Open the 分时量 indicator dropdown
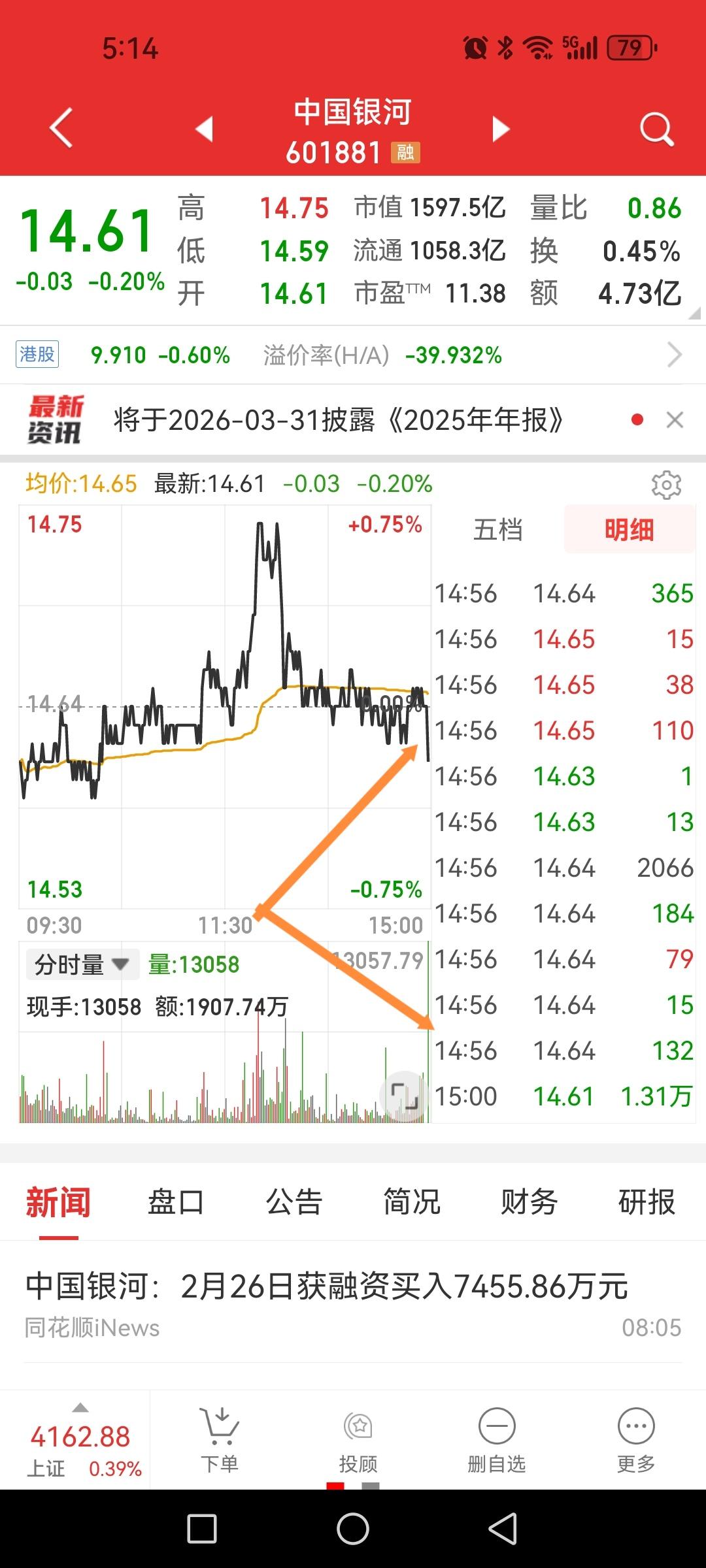Image resolution: width=706 pixels, height=1568 pixels. (78, 964)
